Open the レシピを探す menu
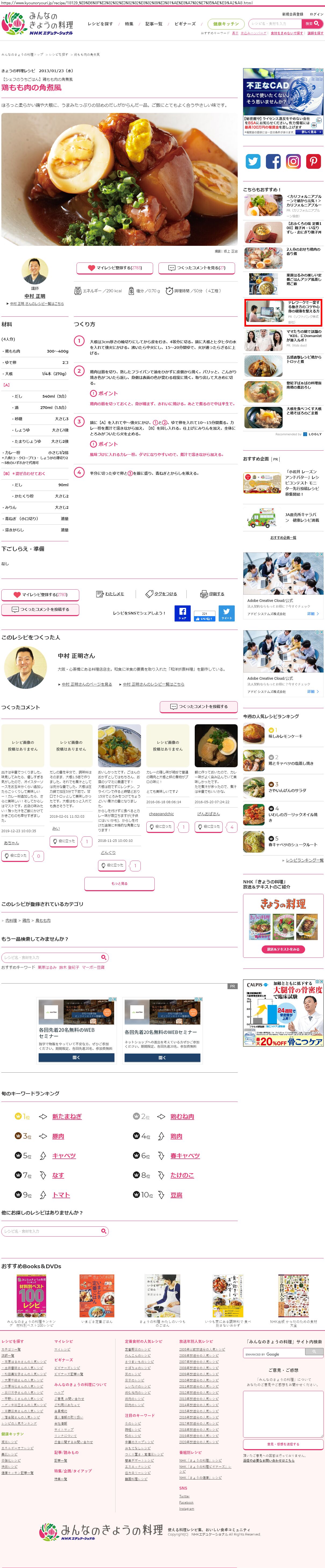Viewport: 325px width, 1568px height. point(100,24)
